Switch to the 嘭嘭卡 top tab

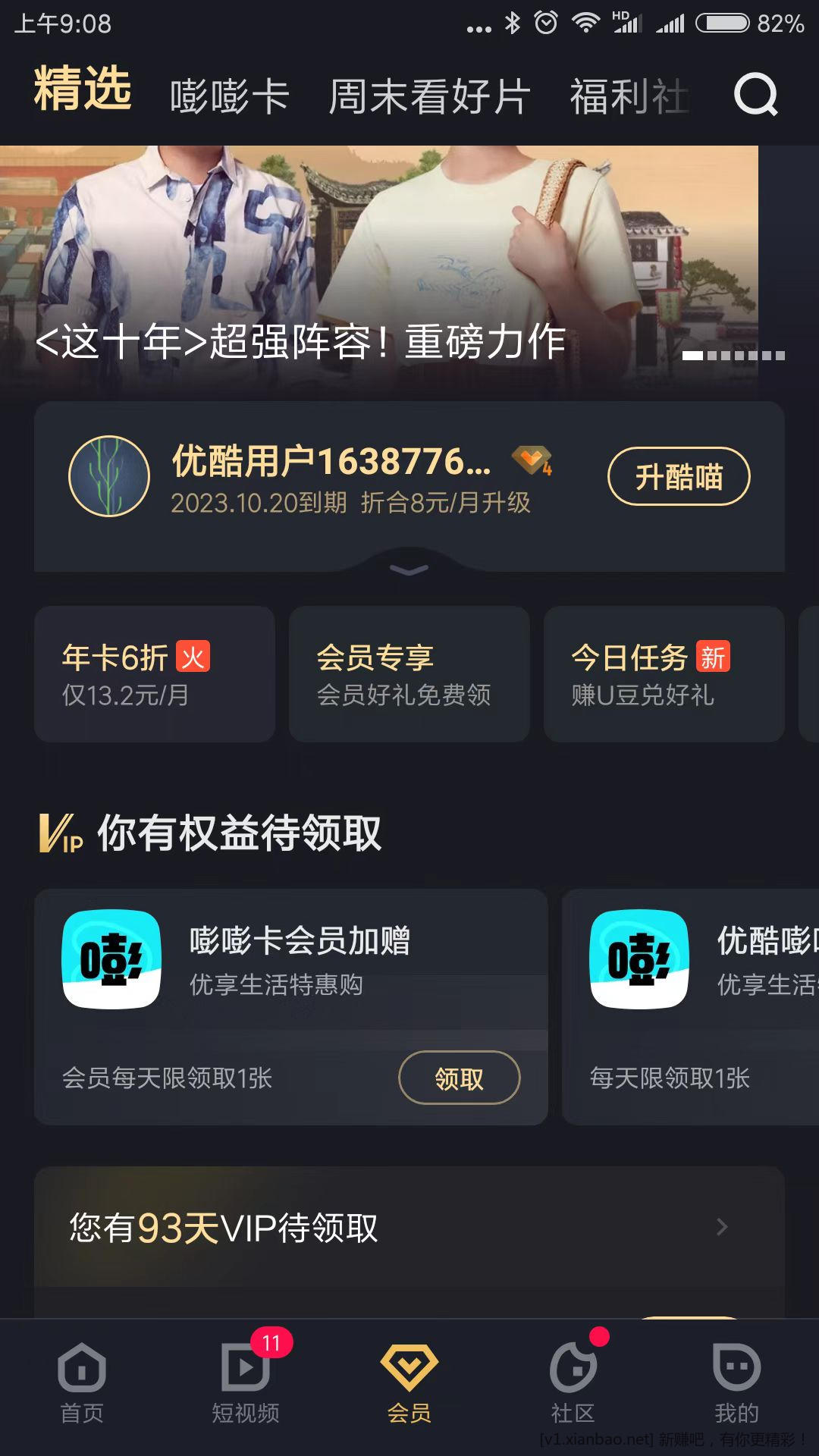[x=229, y=97]
